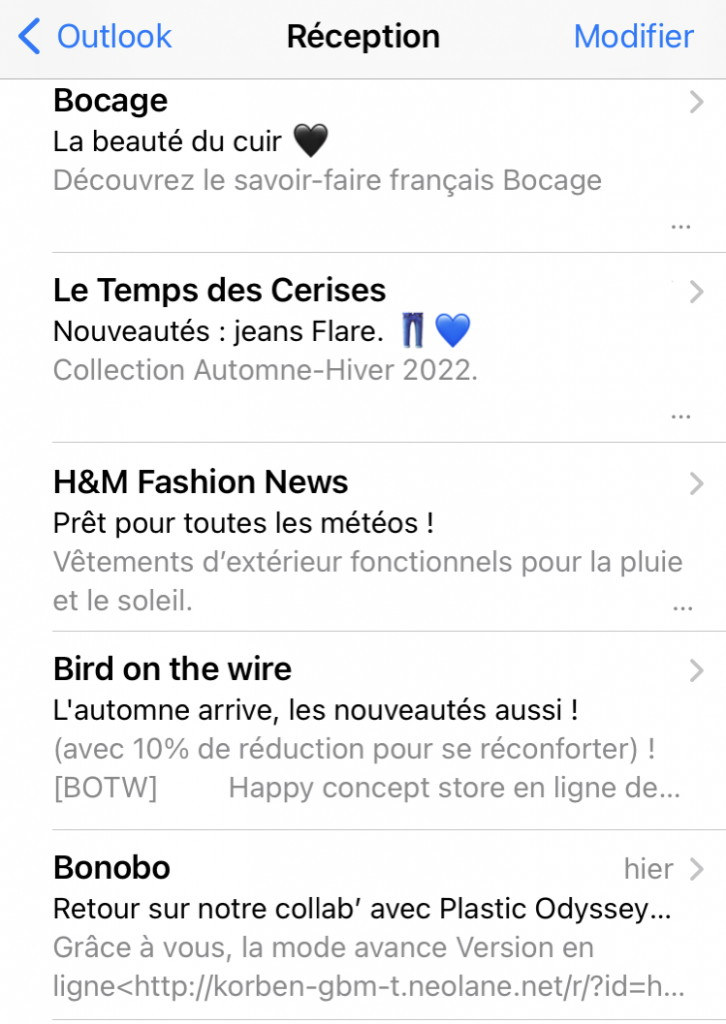Open the Le Temps des Cerises email via its chevron

pyautogui.click(x=695, y=292)
